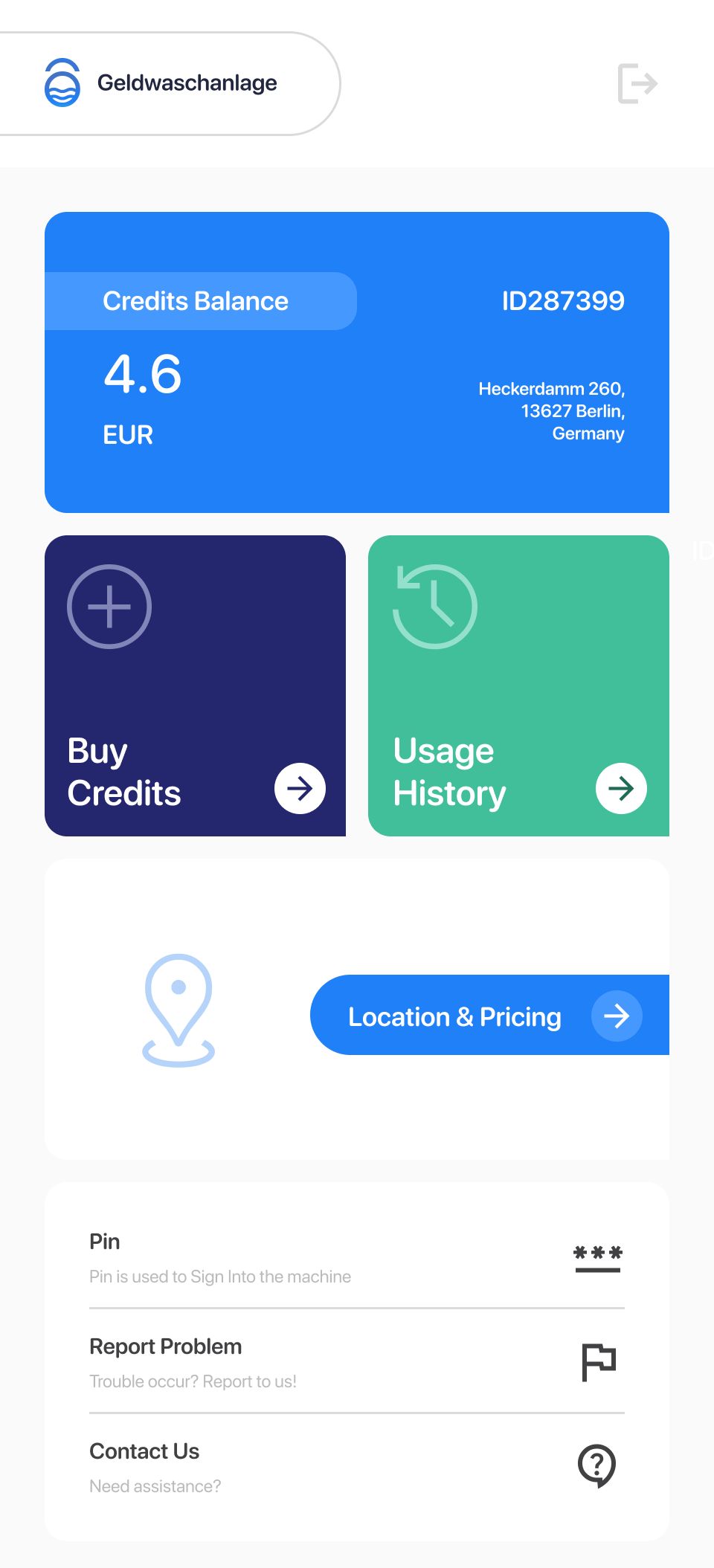The height and width of the screenshot is (1568, 714).
Task: Open the Report Problem row
Action: pos(357,1362)
